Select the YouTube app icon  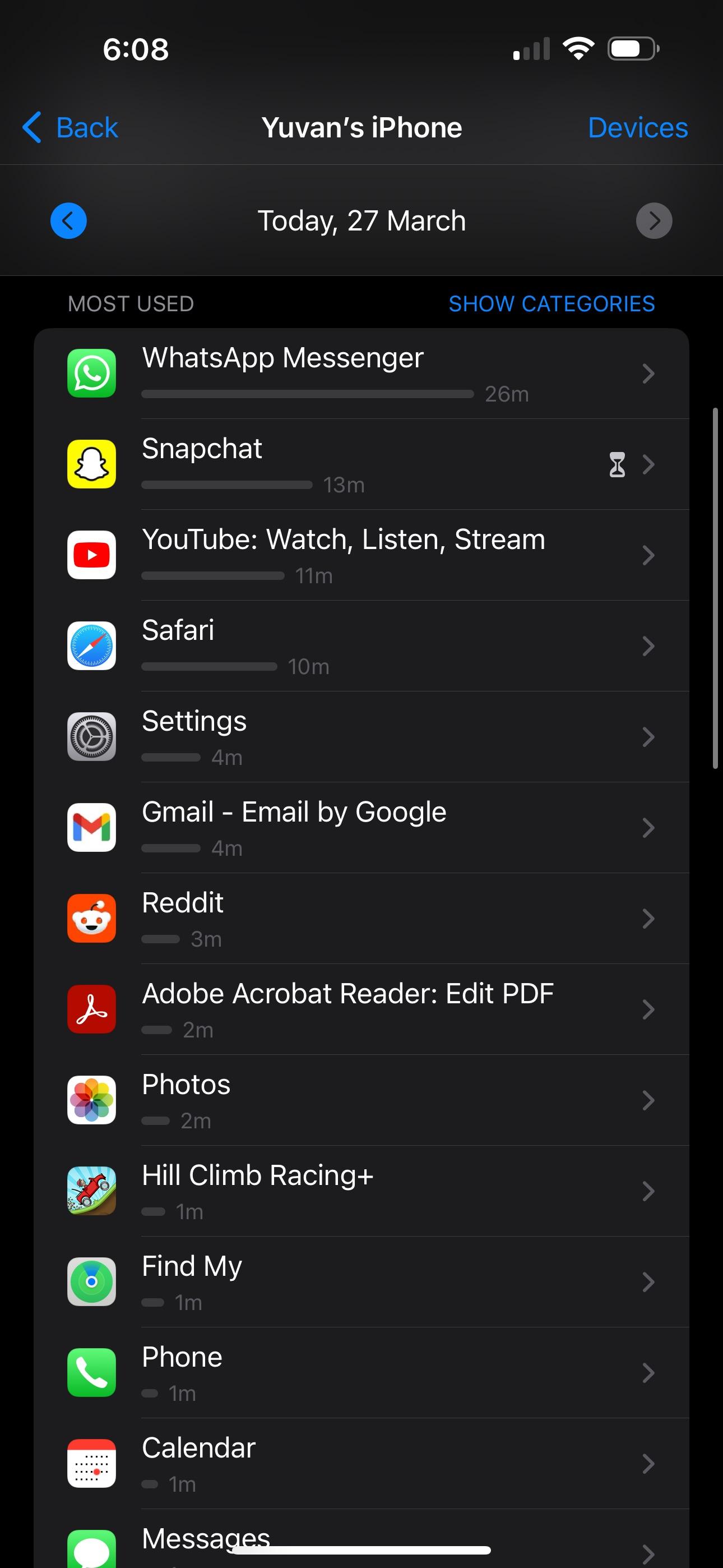(x=91, y=555)
